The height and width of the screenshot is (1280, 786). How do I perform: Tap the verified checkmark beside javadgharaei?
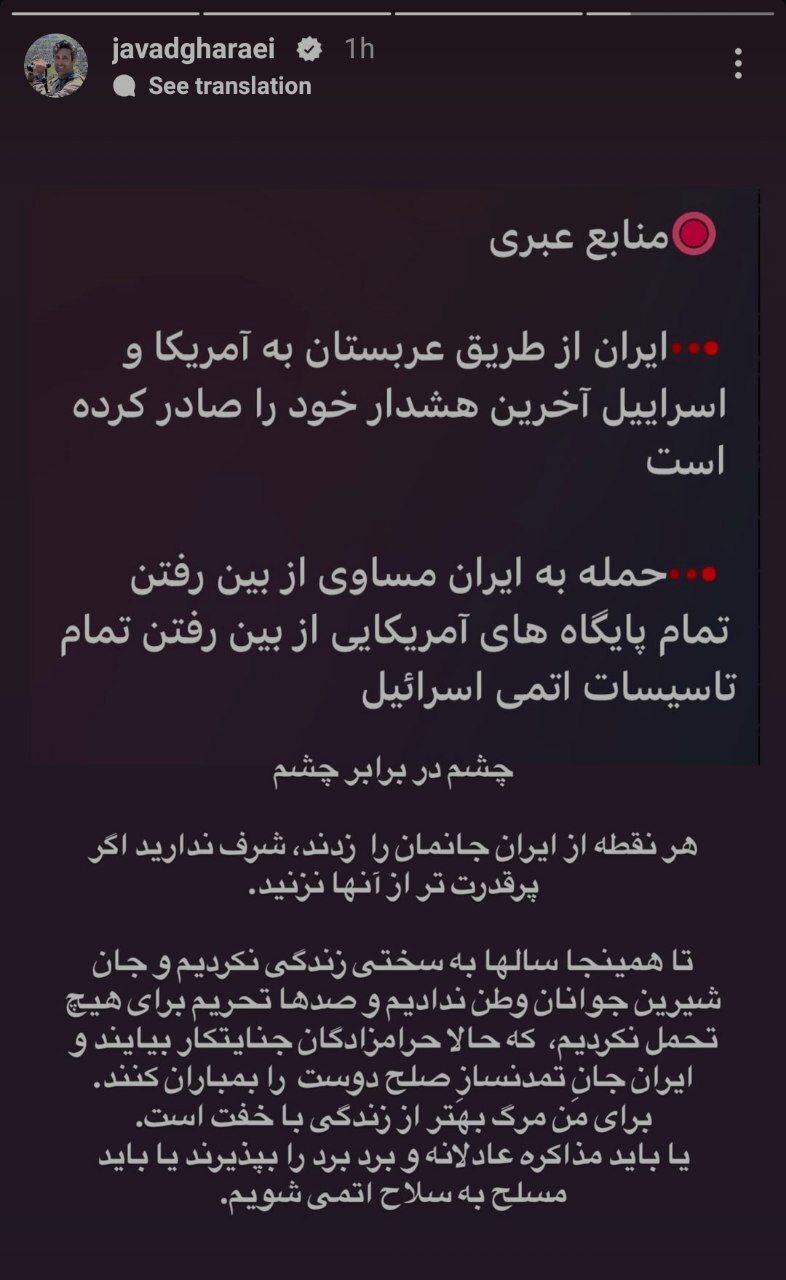click(x=311, y=49)
